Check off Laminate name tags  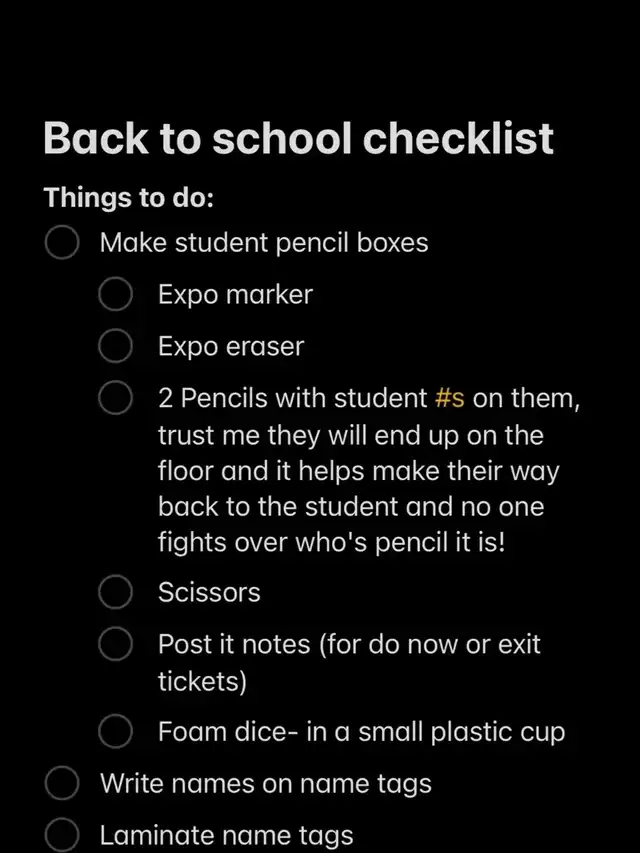coord(62,835)
